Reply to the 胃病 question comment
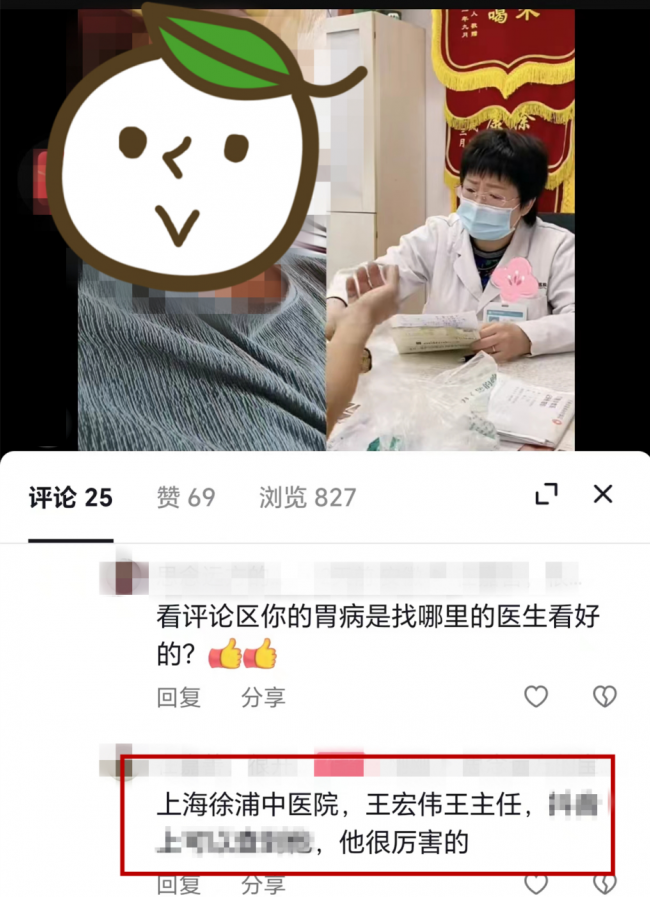Screen dimensions: 650x897 click(x=179, y=698)
